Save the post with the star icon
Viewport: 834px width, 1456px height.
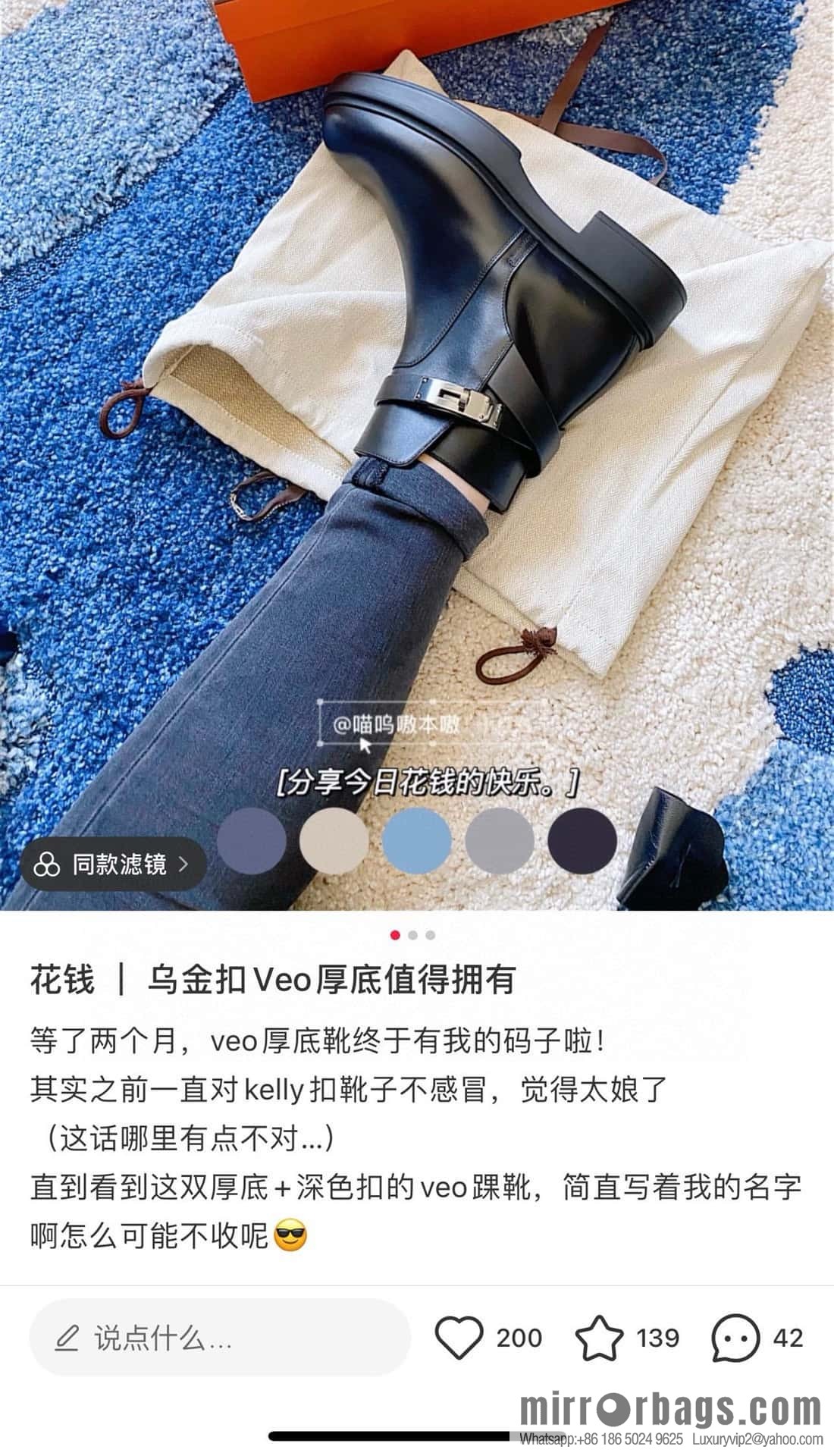[x=599, y=1337]
